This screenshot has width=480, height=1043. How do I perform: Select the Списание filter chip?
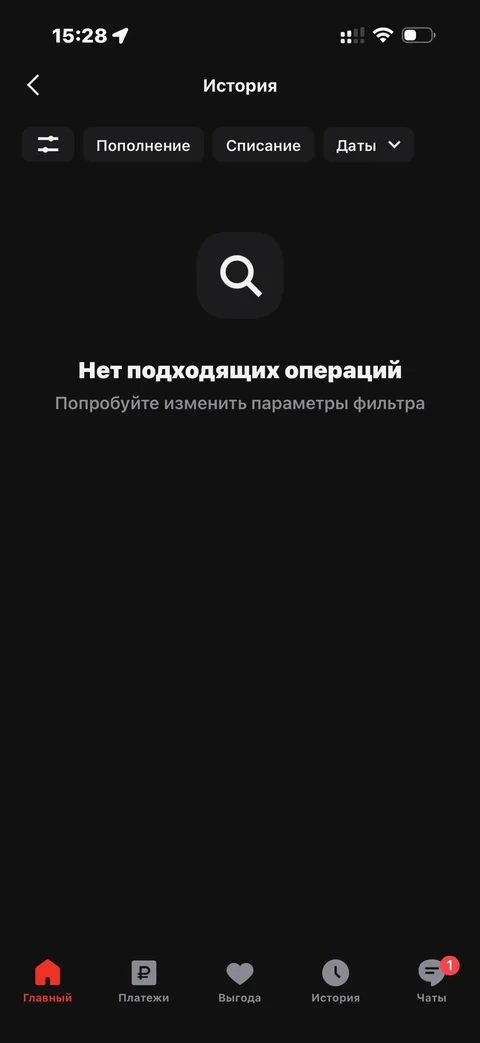(263, 145)
